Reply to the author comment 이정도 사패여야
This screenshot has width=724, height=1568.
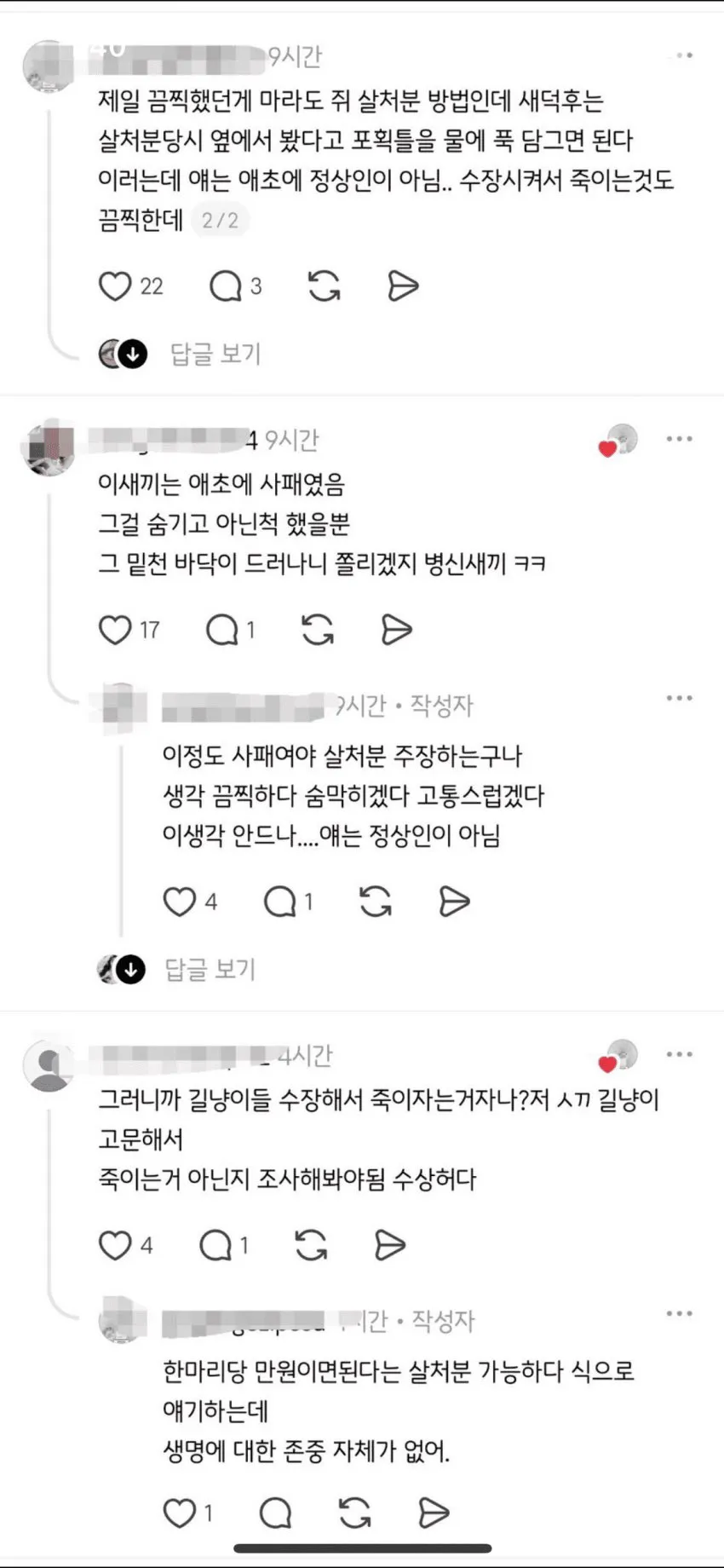click(279, 902)
